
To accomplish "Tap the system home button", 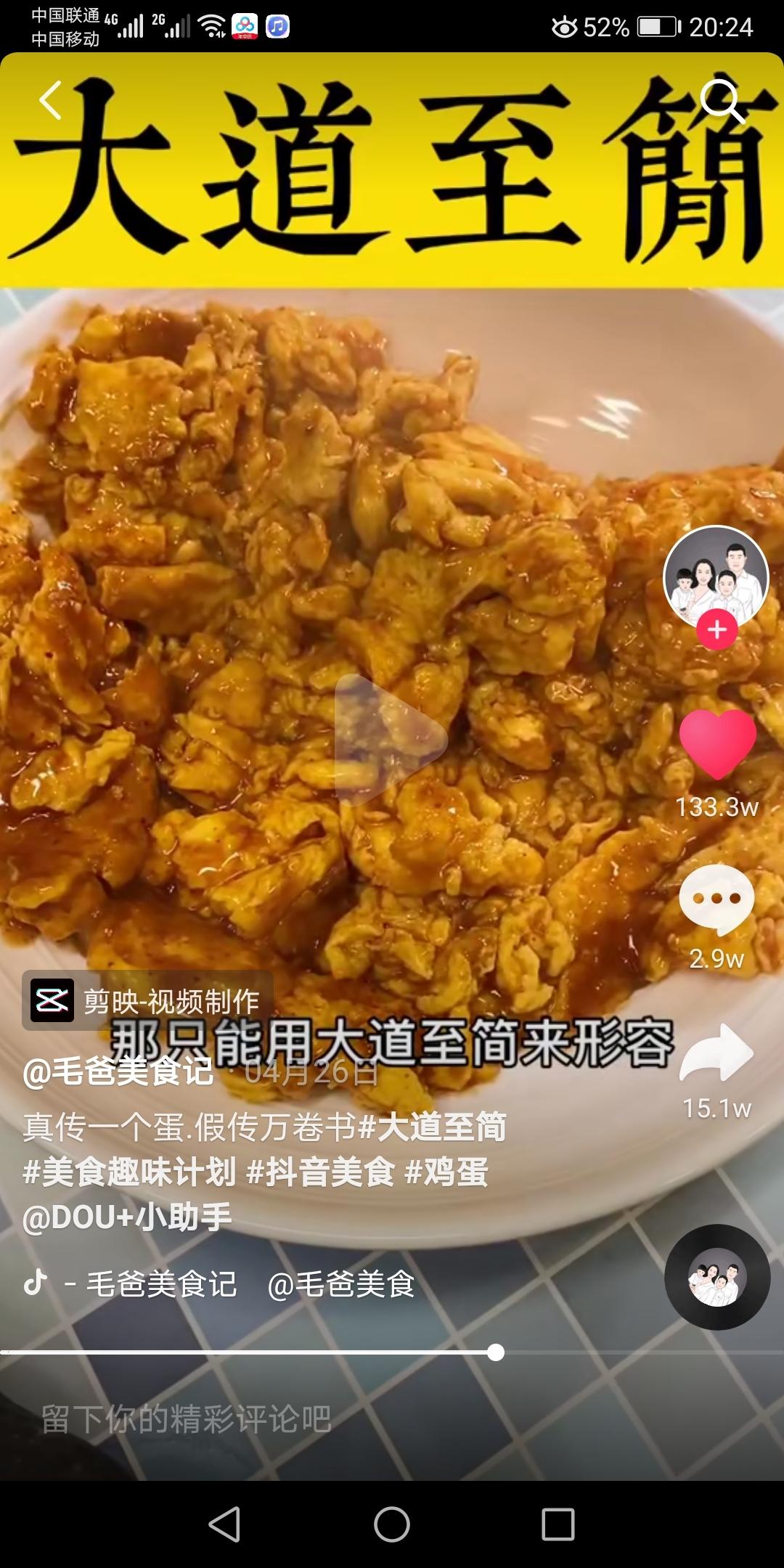I will coord(392,1524).
